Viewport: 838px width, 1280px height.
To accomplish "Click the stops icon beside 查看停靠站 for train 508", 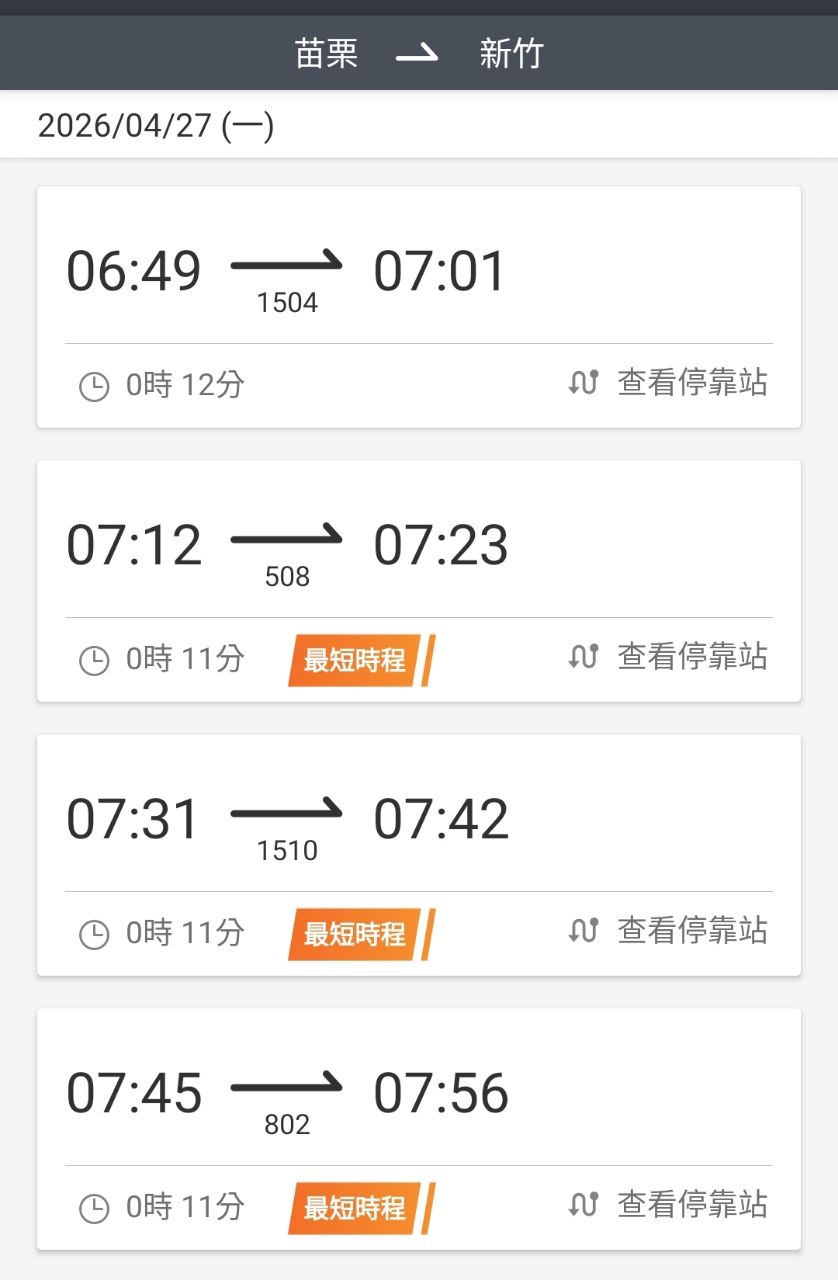I will (x=584, y=657).
